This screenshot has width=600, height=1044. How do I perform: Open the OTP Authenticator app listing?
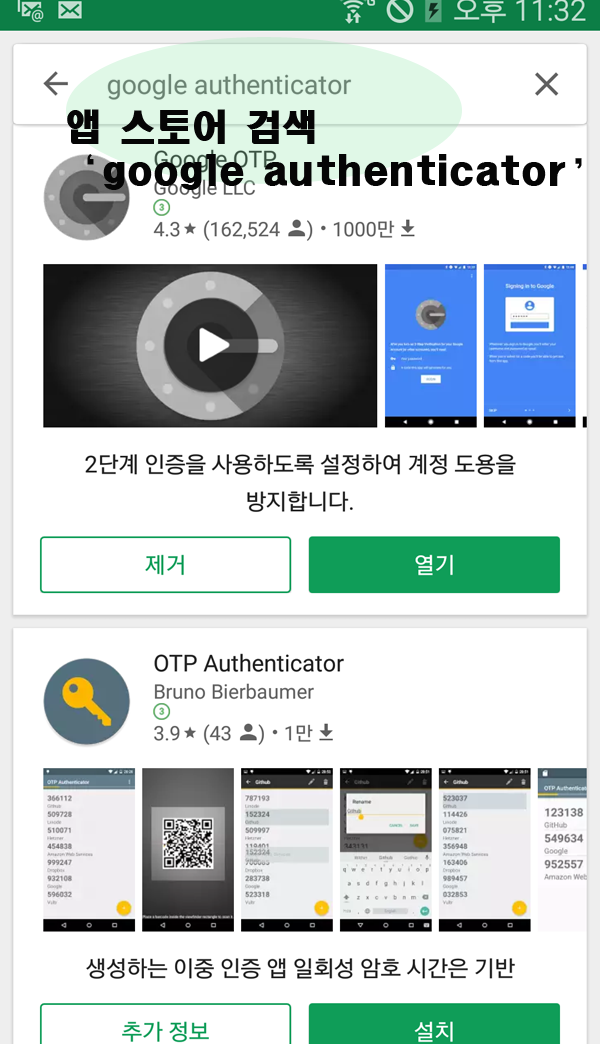(248, 664)
